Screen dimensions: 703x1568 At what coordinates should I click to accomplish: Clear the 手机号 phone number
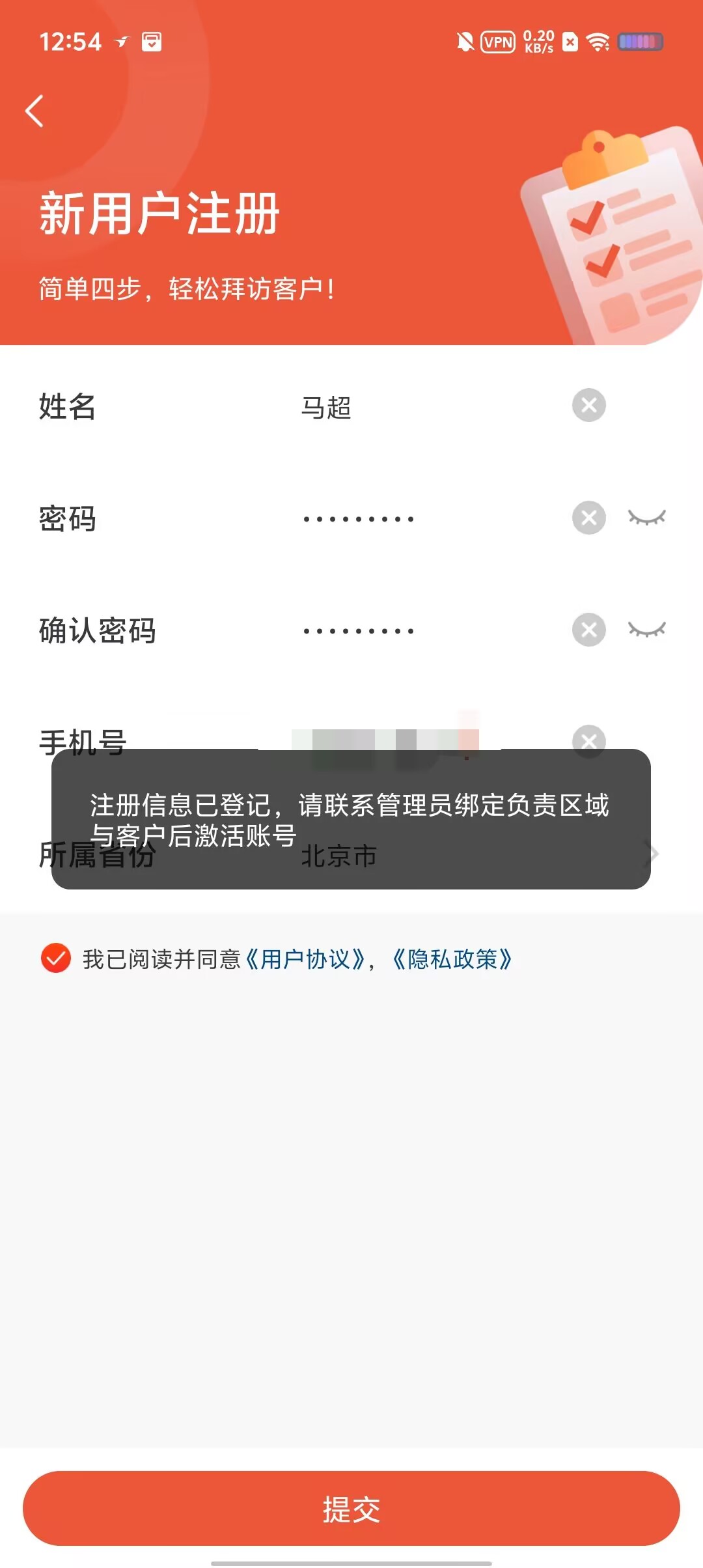tap(588, 739)
